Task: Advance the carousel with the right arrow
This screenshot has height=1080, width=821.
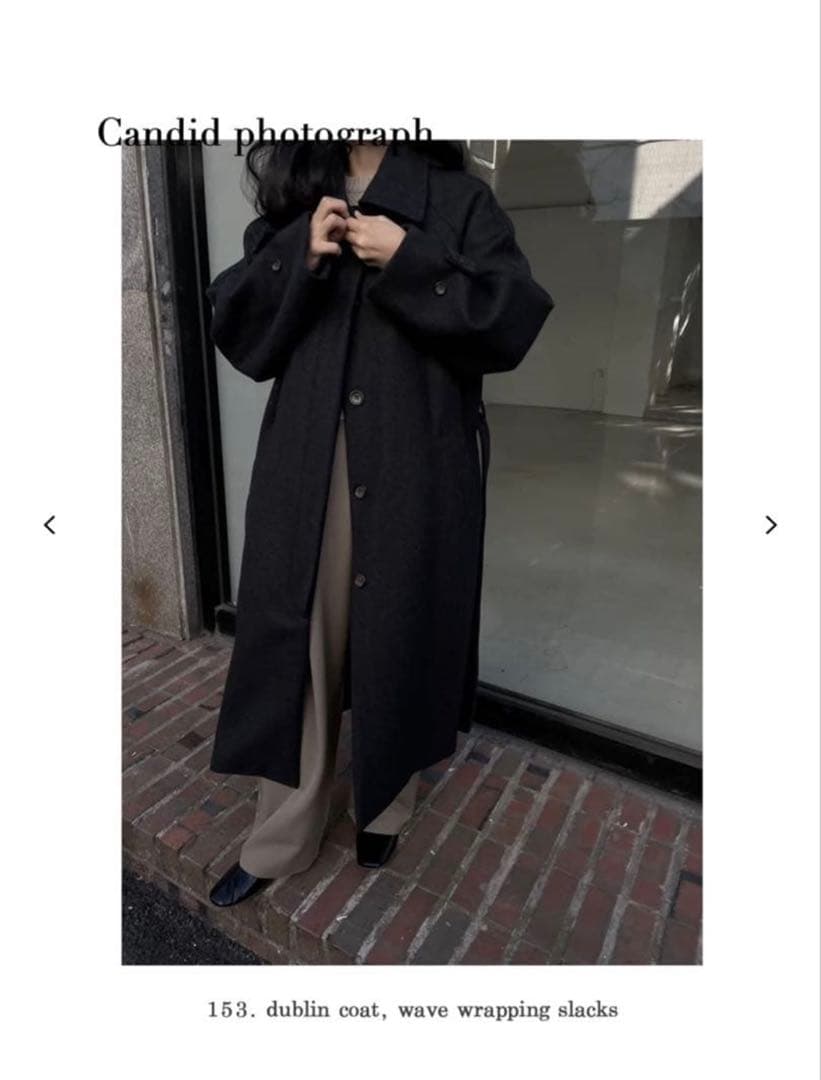Action: pyautogui.click(x=771, y=524)
